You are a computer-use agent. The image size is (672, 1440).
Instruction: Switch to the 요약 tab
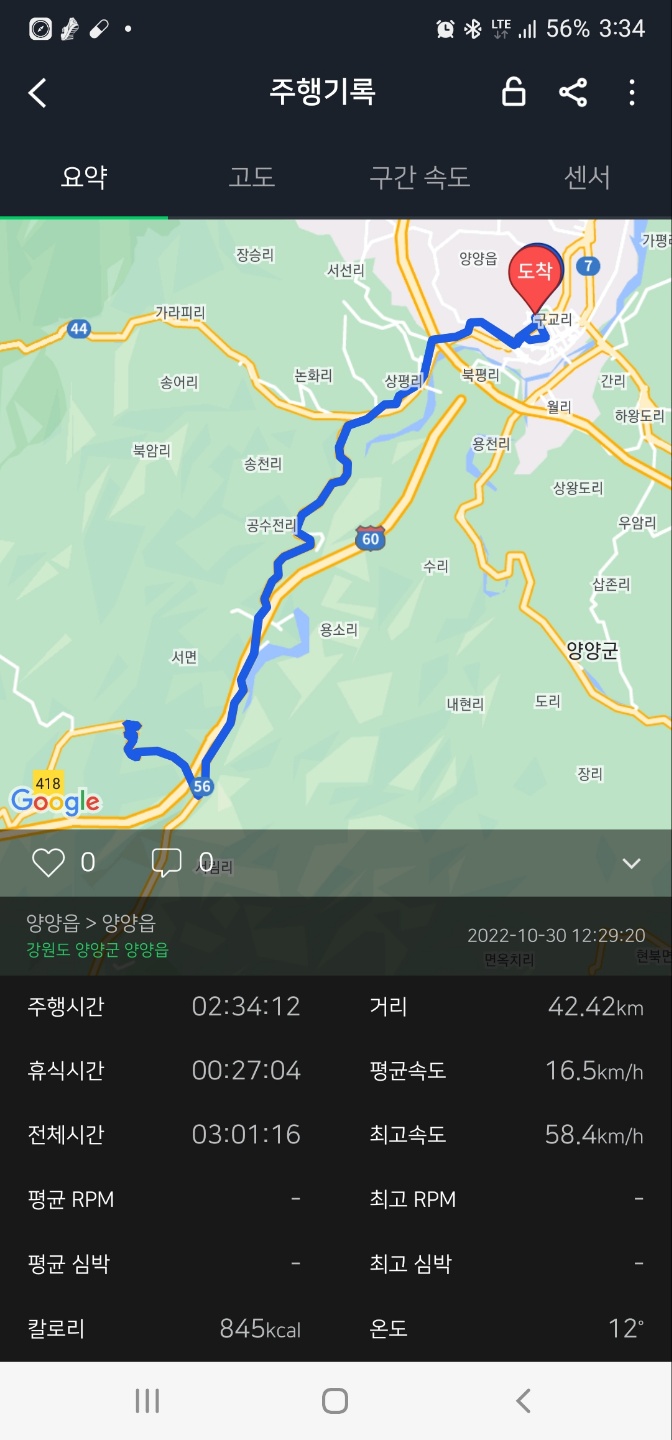(x=84, y=178)
